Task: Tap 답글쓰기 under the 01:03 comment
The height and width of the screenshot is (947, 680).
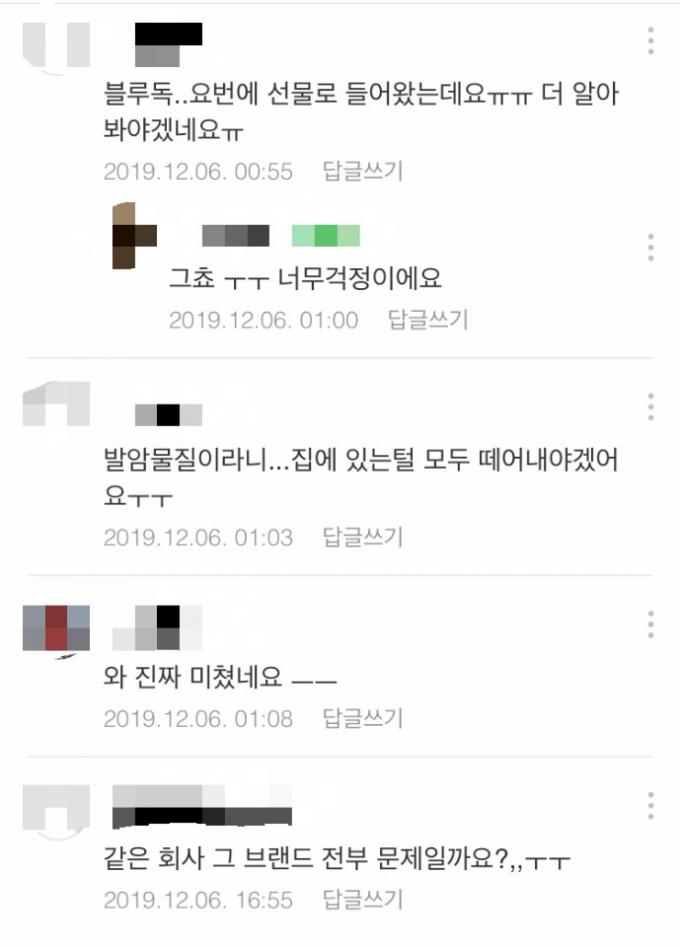Action: [362, 537]
